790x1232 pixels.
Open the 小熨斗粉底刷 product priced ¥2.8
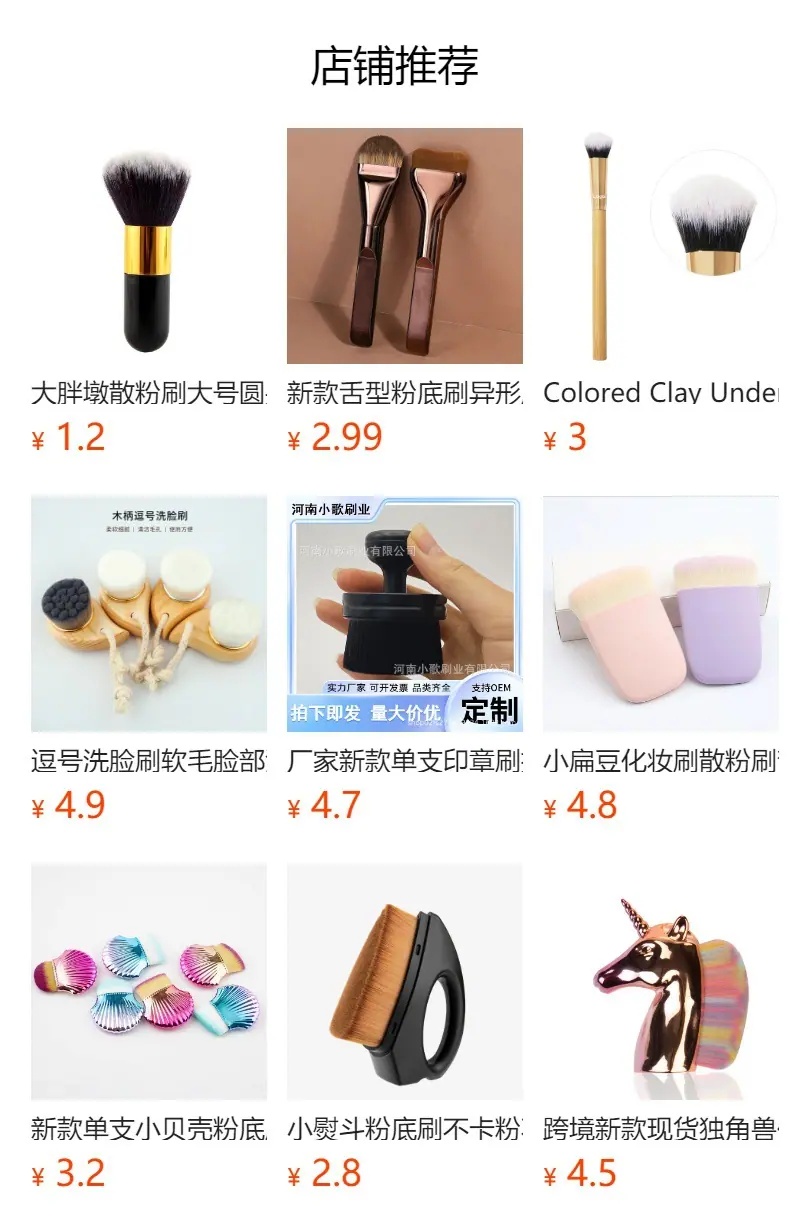405,1028
